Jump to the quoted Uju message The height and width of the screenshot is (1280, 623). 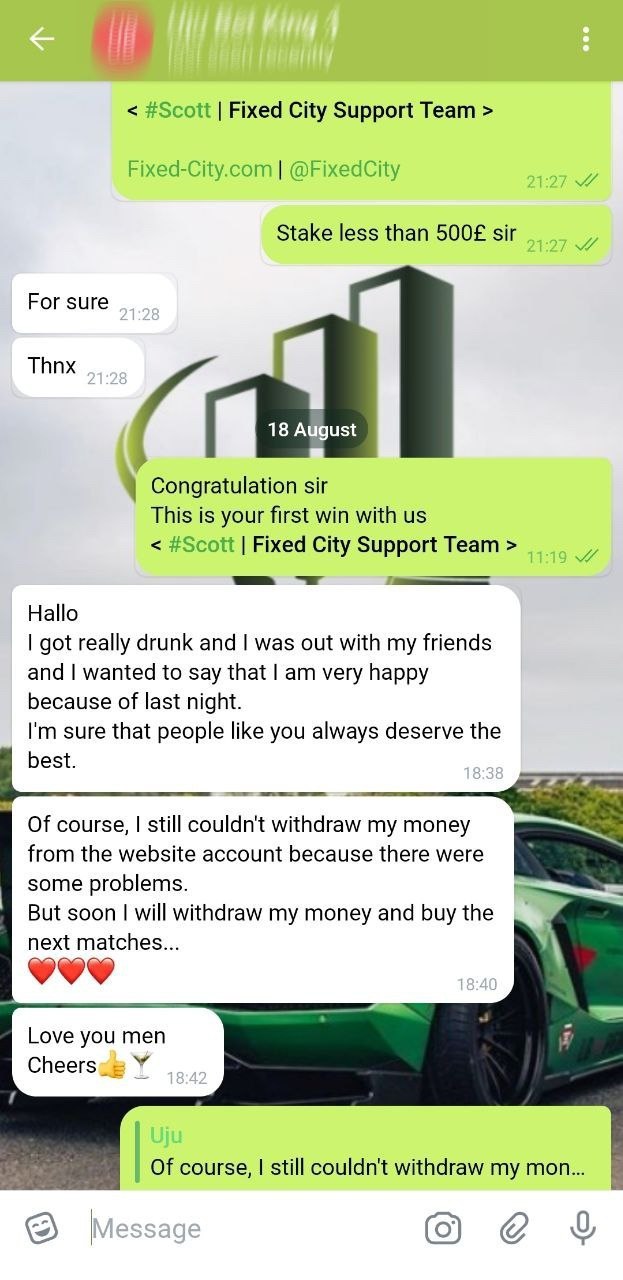(x=366, y=1152)
